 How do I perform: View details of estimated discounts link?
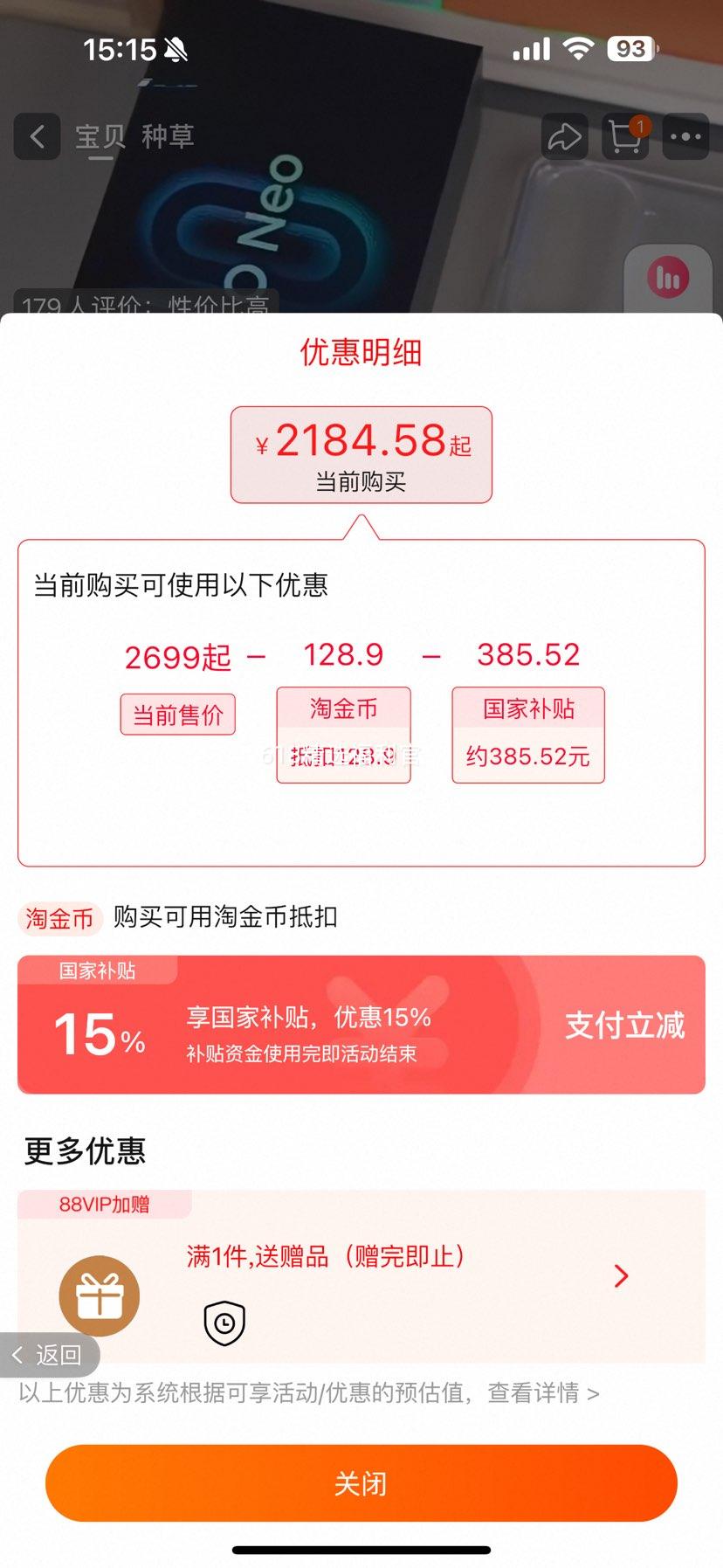point(543,1392)
